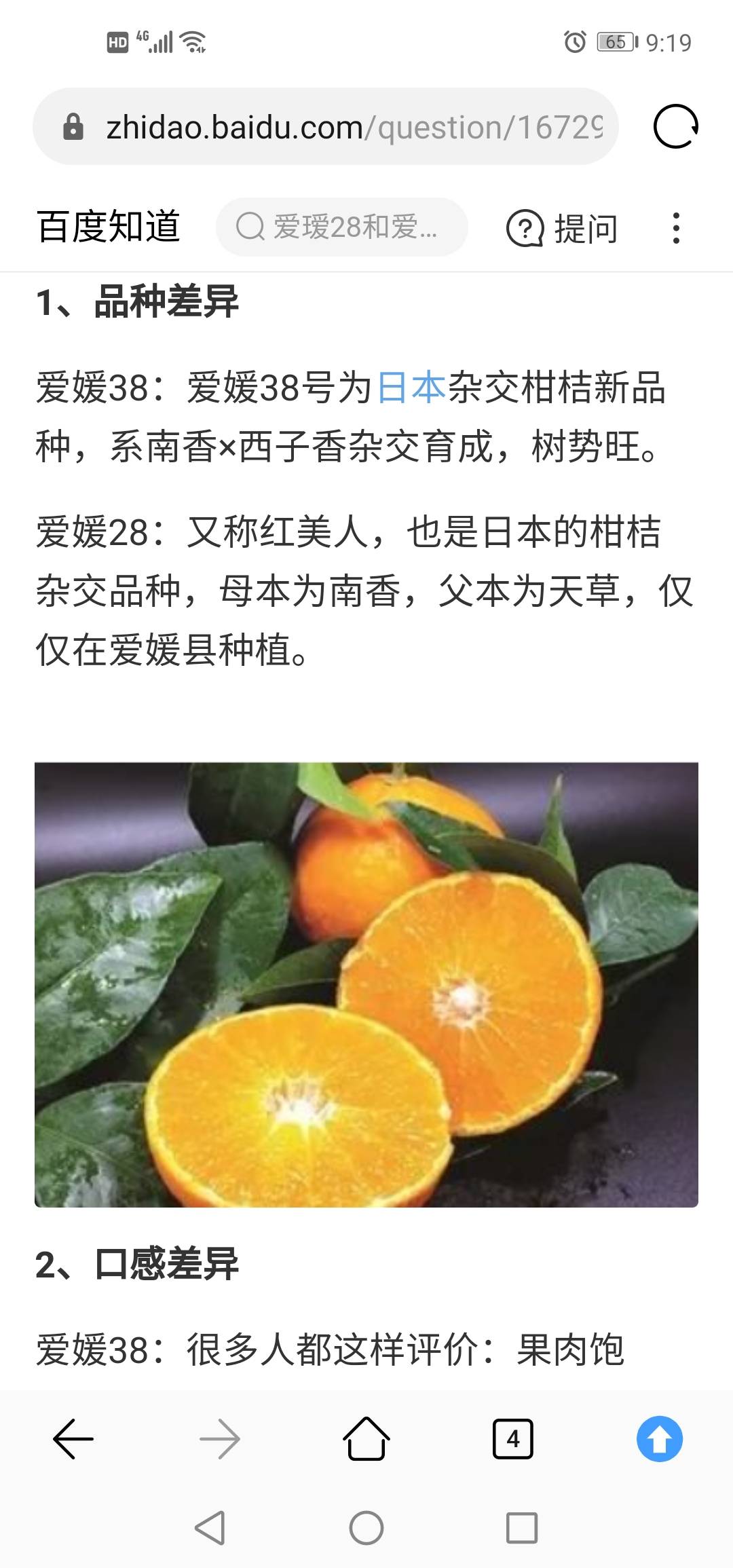
Task: Tap the 爱媛28 search box
Action: (x=342, y=227)
